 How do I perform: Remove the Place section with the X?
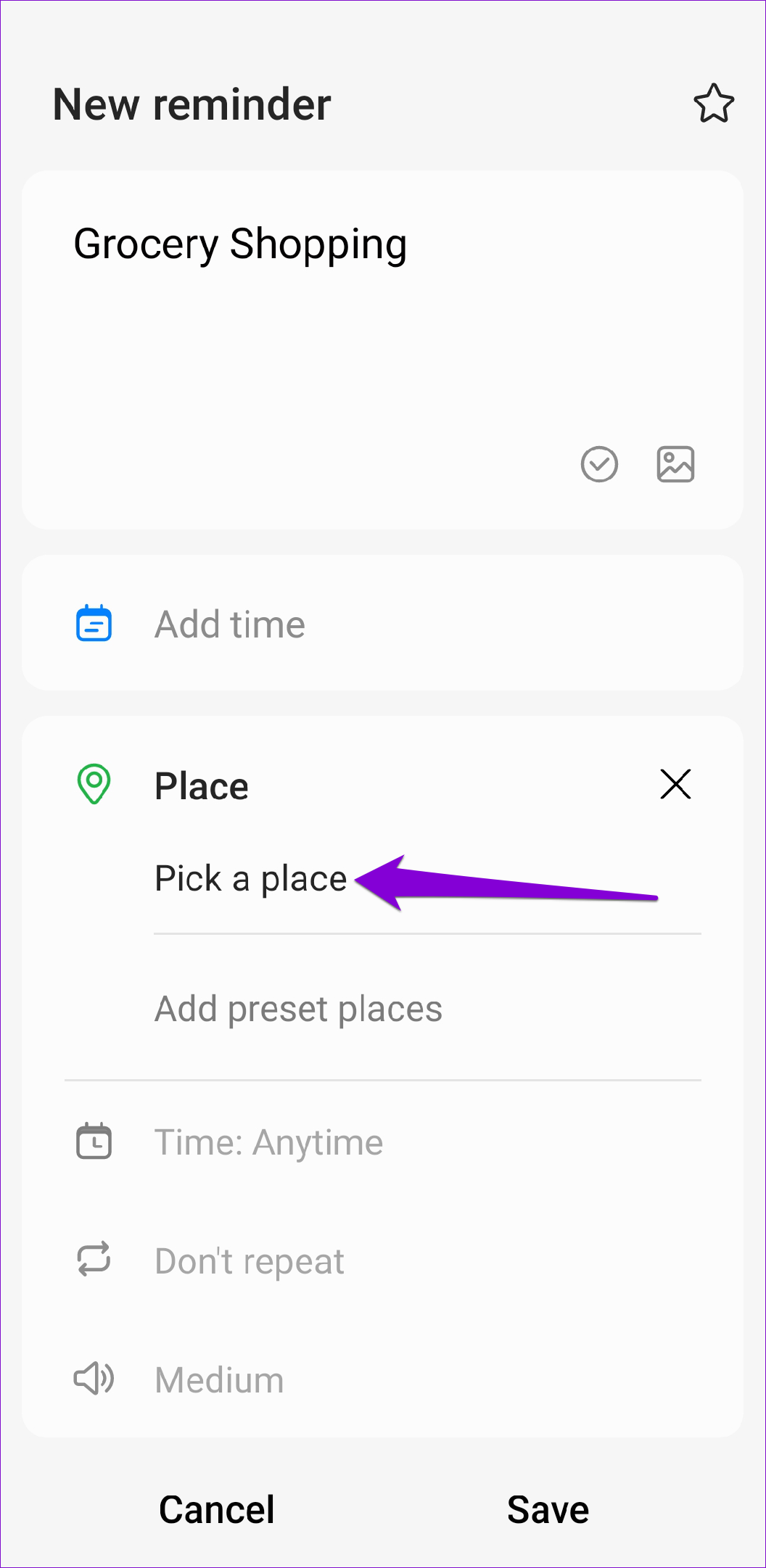coord(675,785)
